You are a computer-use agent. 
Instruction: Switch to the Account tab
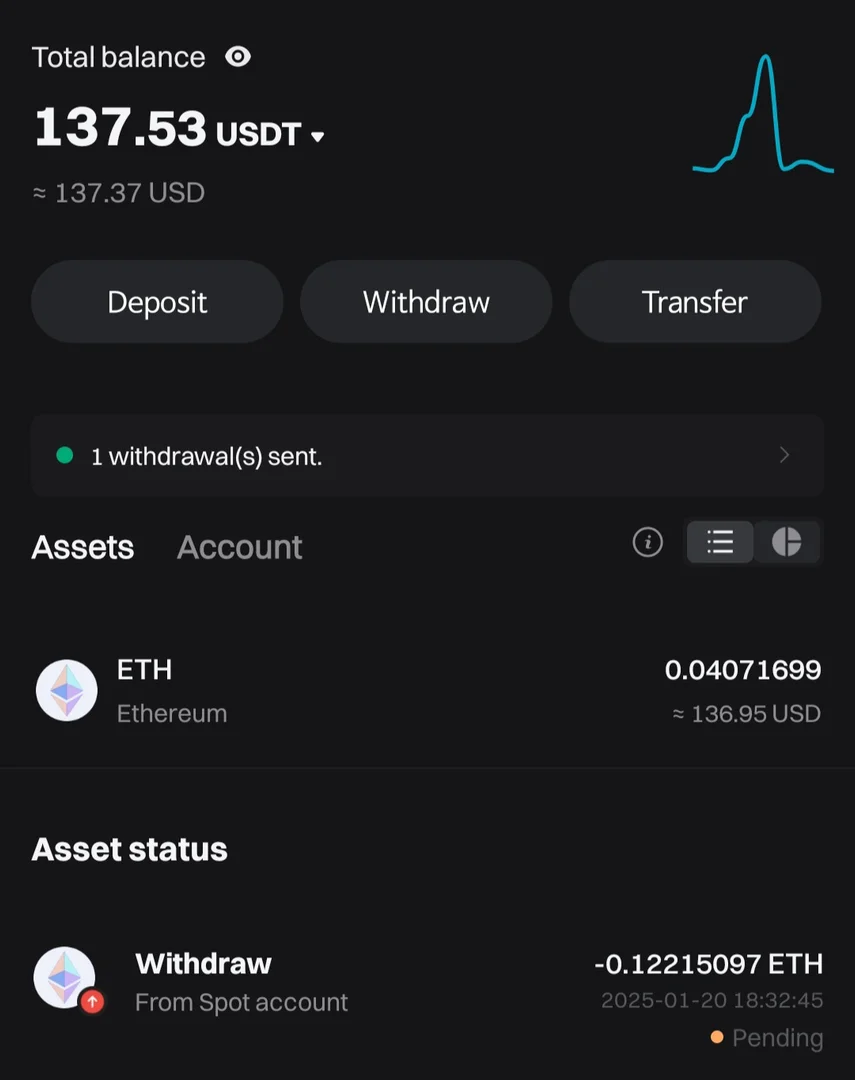click(x=239, y=547)
